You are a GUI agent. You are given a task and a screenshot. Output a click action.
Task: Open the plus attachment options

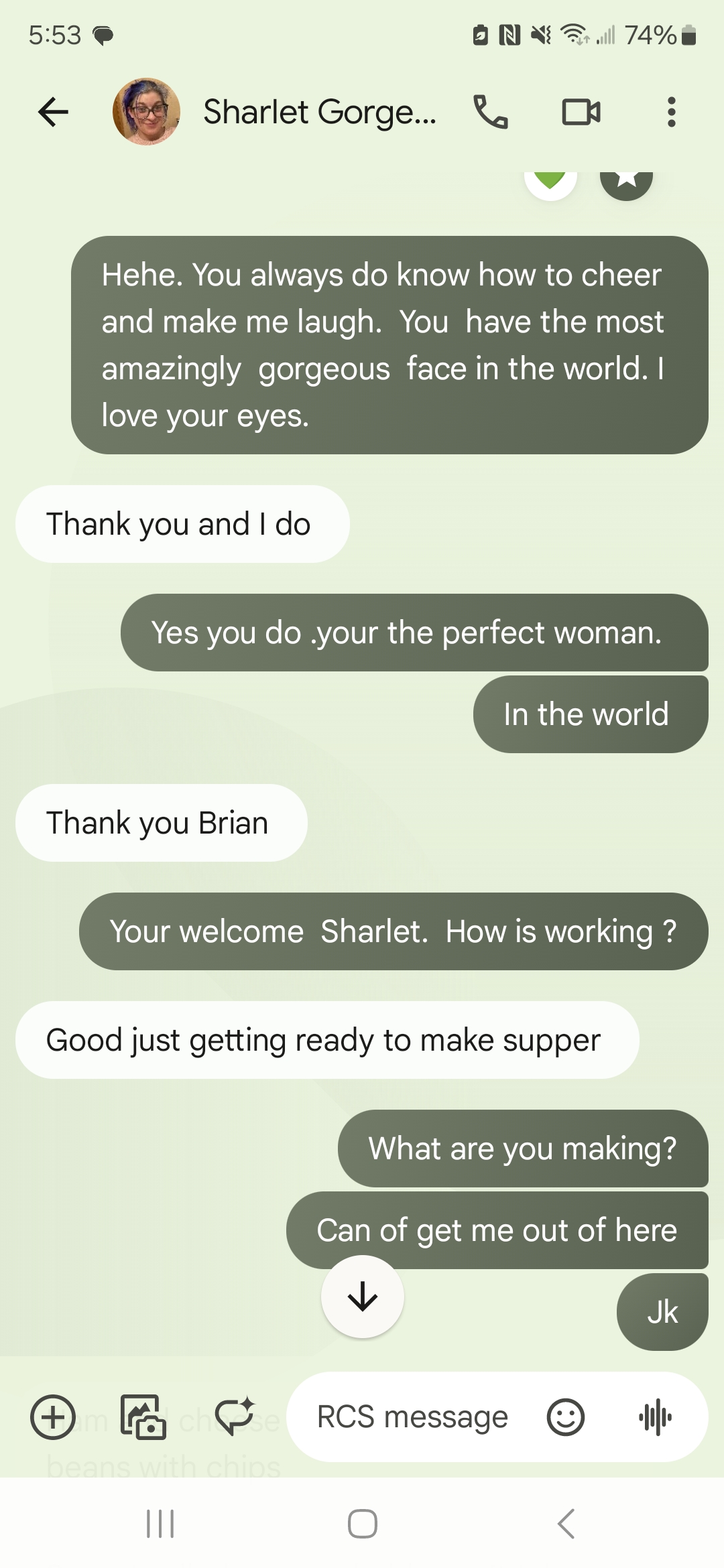pyautogui.click(x=53, y=1417)
